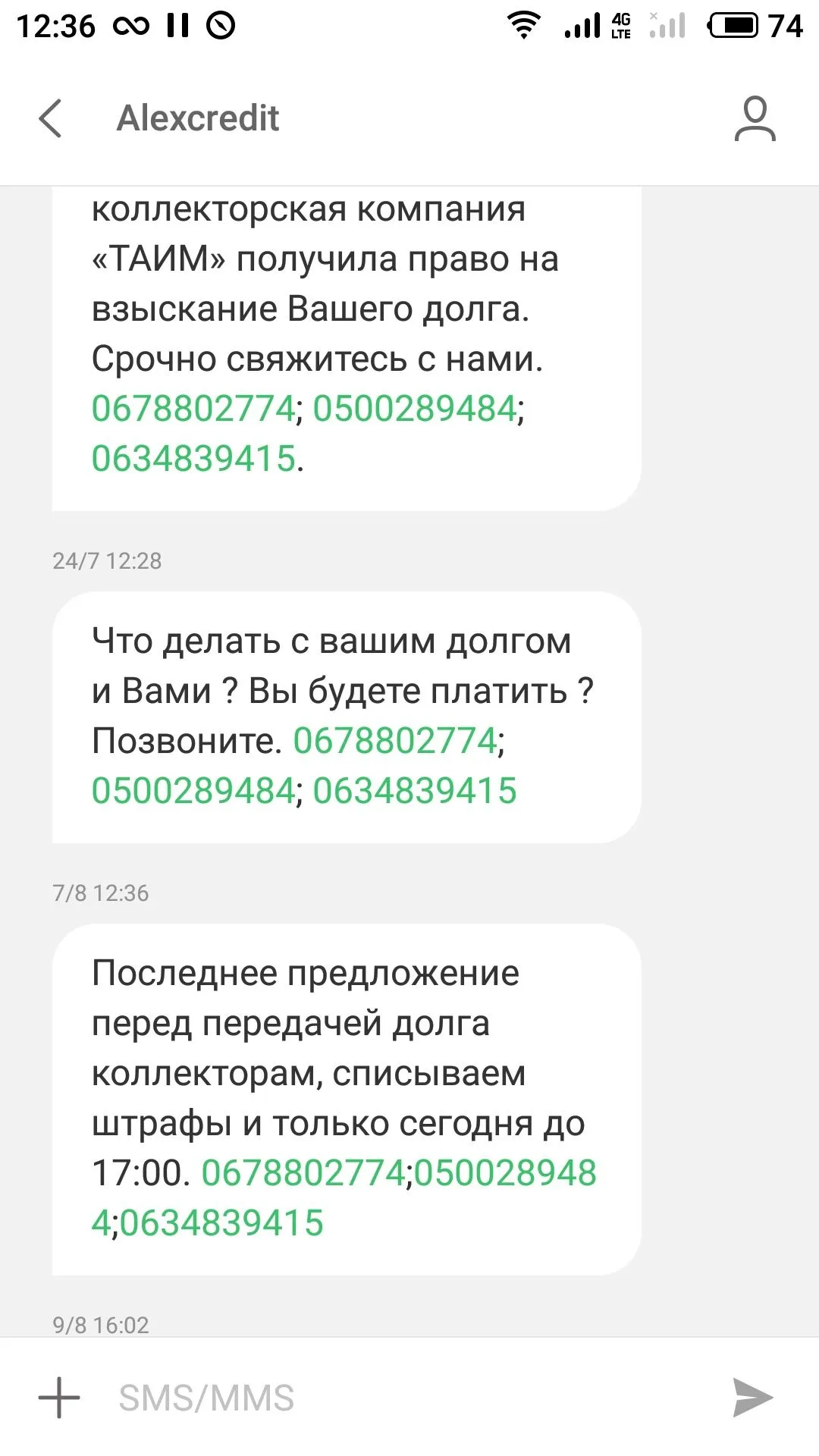Tap 0634839415 in the «ТАИМ» message
This screenshot has width=819, height=1456.
pos(193,459)
